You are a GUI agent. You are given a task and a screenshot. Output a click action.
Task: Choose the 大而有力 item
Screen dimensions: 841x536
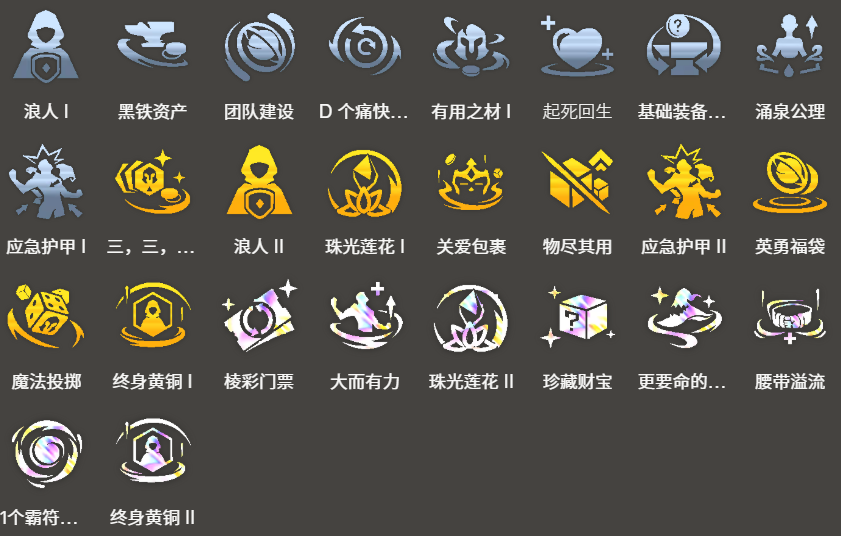365,317
